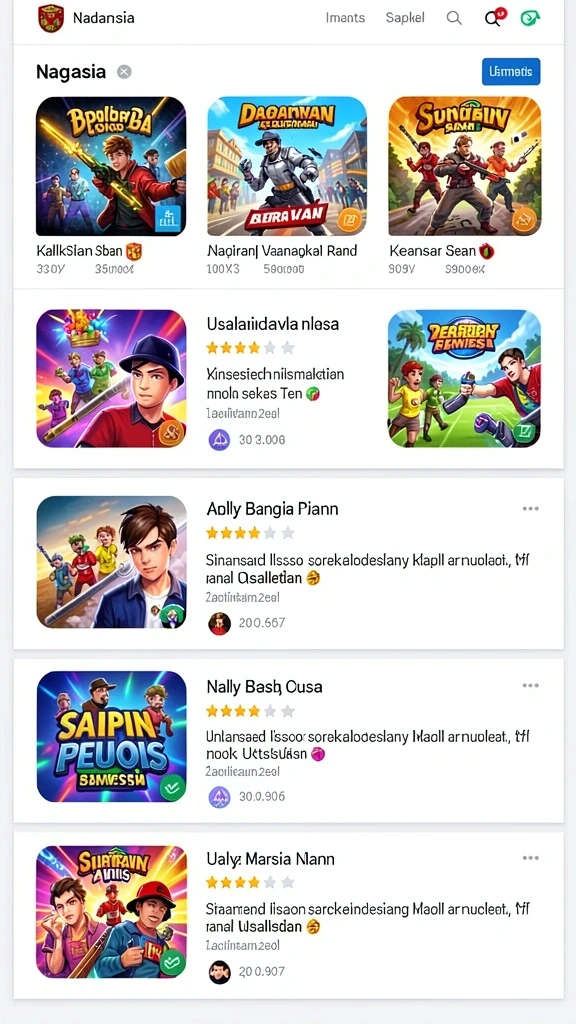
Task: Open the notifications icon with red badge
Action: tap(495, 18)
